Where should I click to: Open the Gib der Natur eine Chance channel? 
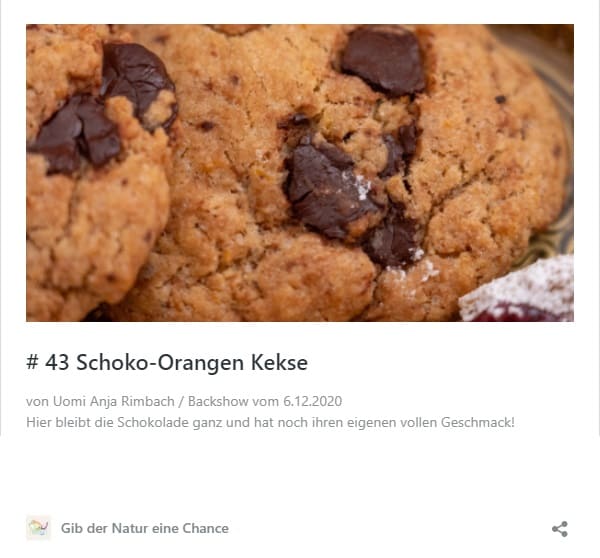144,528
